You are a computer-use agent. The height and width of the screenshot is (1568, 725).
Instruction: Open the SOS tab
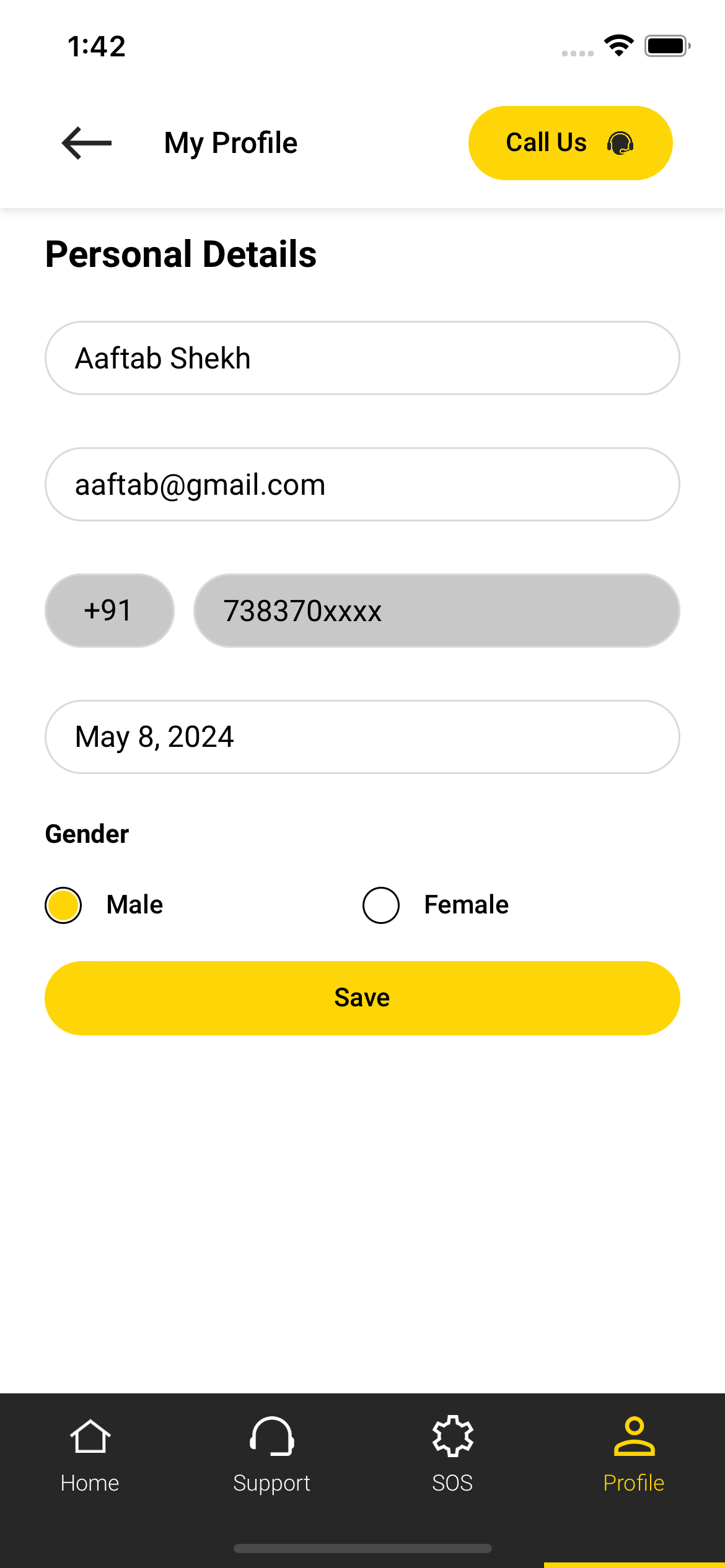pyautogui.click(x=452, y=1455)
